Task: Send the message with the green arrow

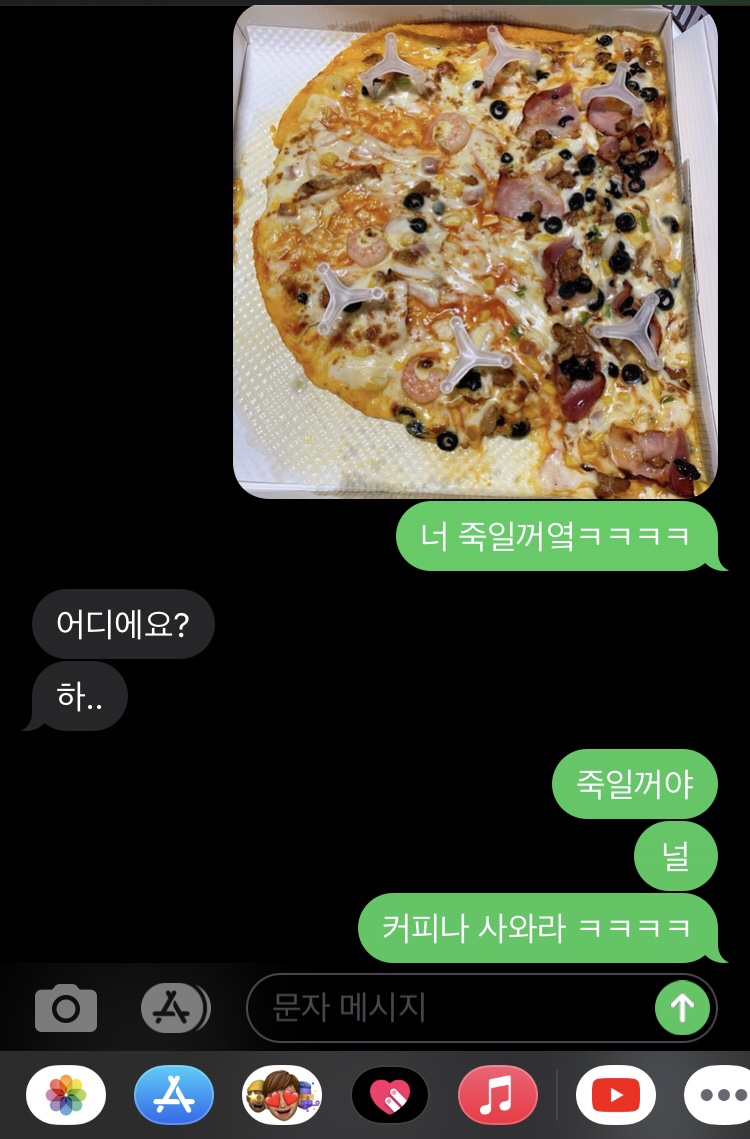Action: 682,1008
